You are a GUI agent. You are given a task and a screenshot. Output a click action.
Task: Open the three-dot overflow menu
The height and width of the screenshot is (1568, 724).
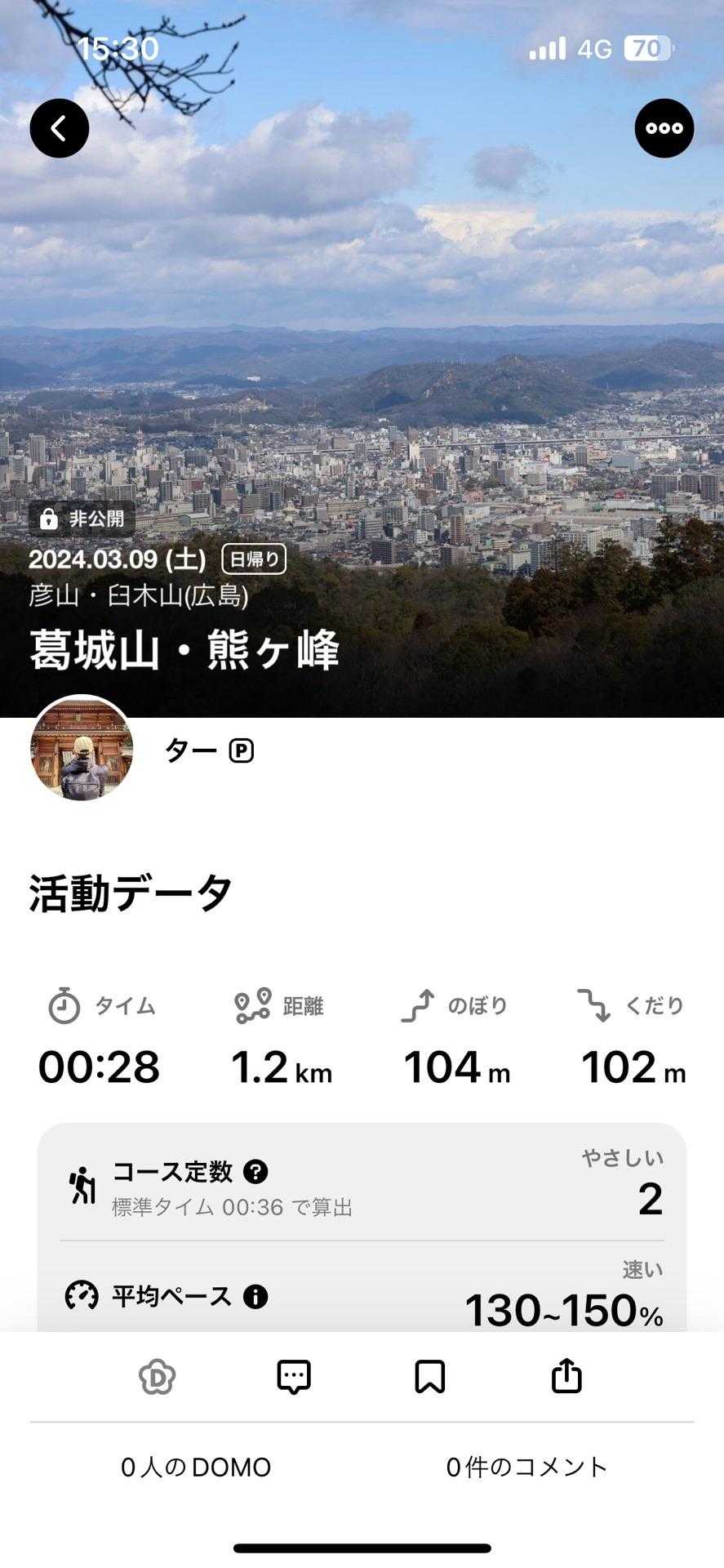(x=664, y=128)
